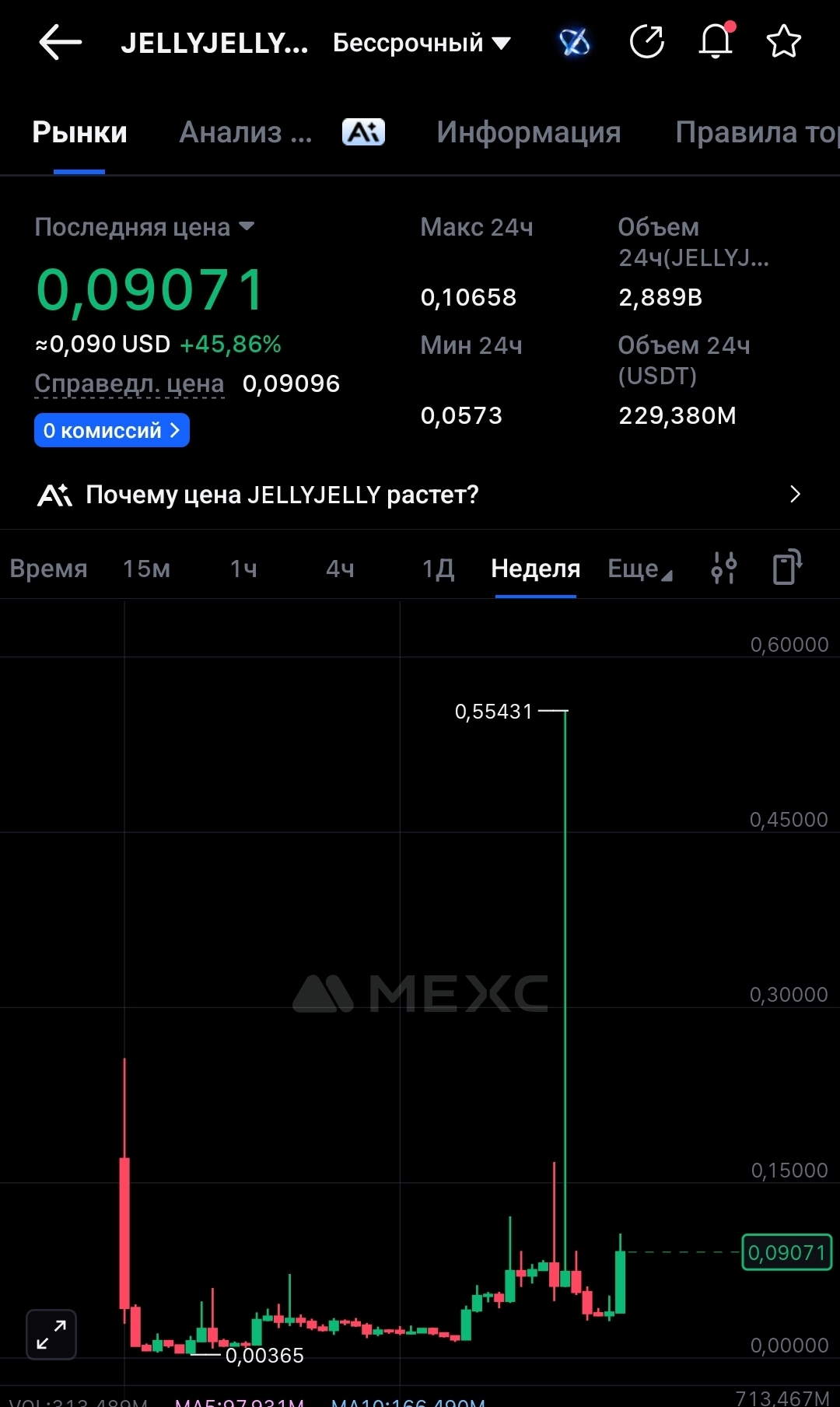Open price alert bell

[716, 42]
